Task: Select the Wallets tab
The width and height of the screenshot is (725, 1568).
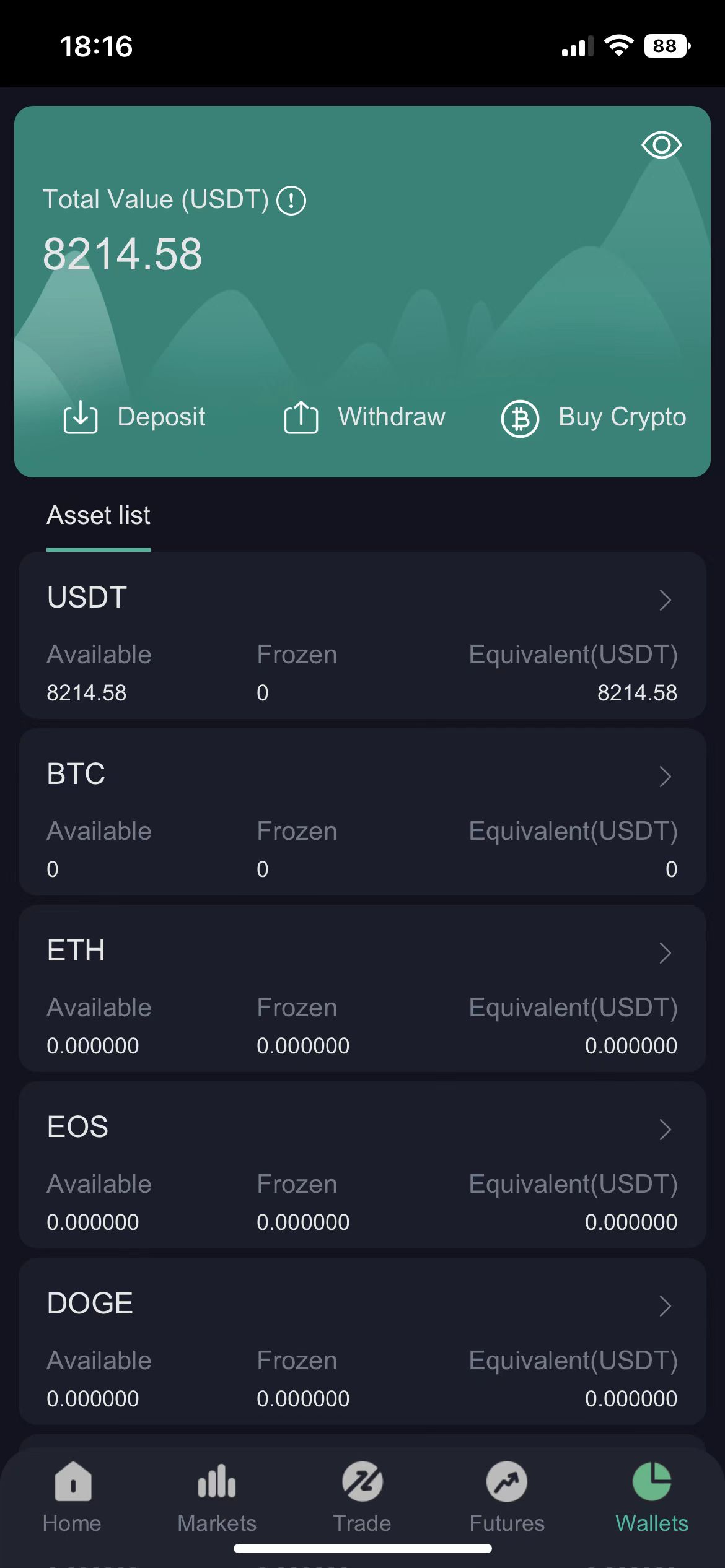Action: point(652,1496)
